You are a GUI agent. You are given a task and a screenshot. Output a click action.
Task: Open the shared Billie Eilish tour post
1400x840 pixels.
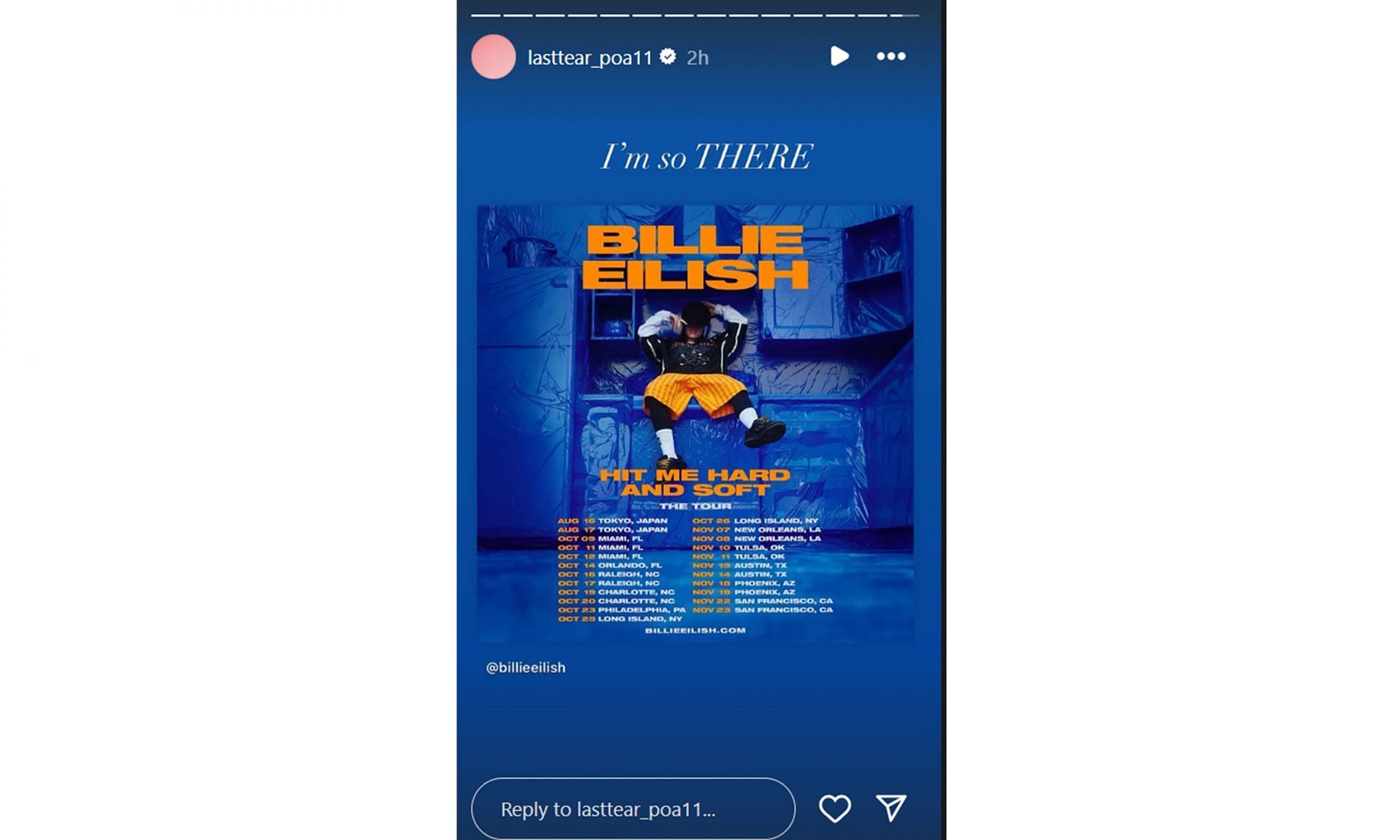tap(695, 423)
